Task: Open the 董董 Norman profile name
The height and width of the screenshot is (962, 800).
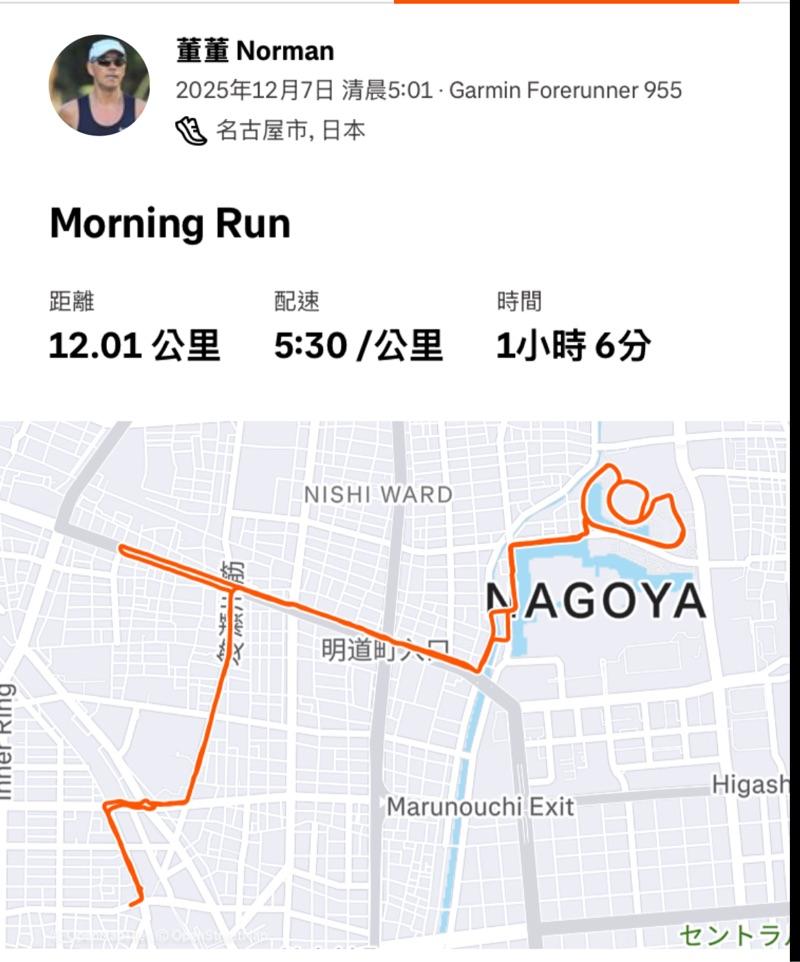Action: (x=255, y=50)
